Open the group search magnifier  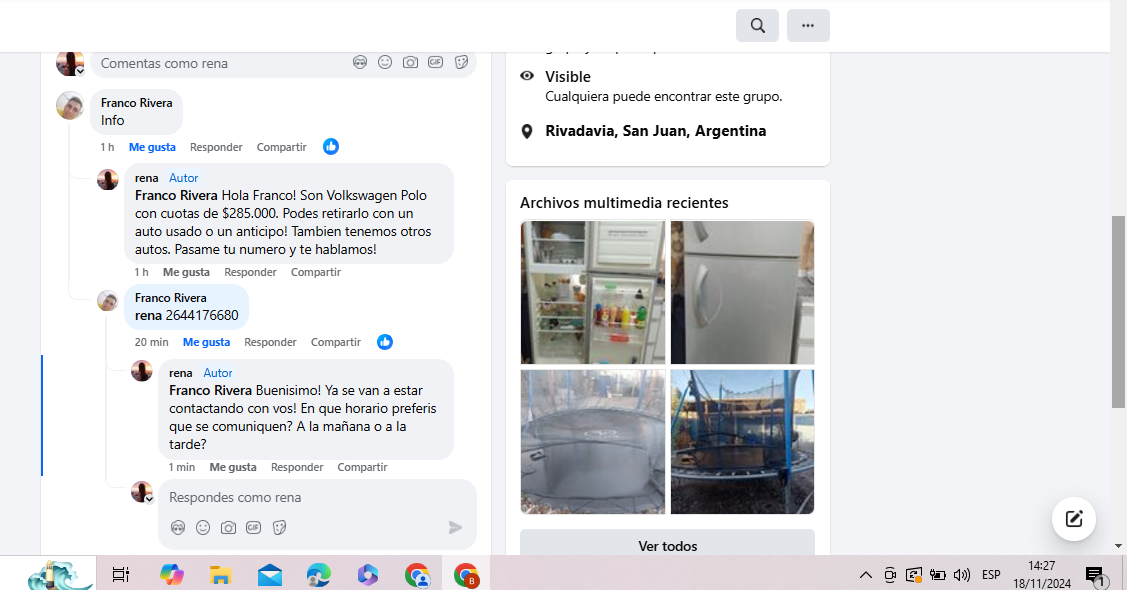tap(757, 26)
